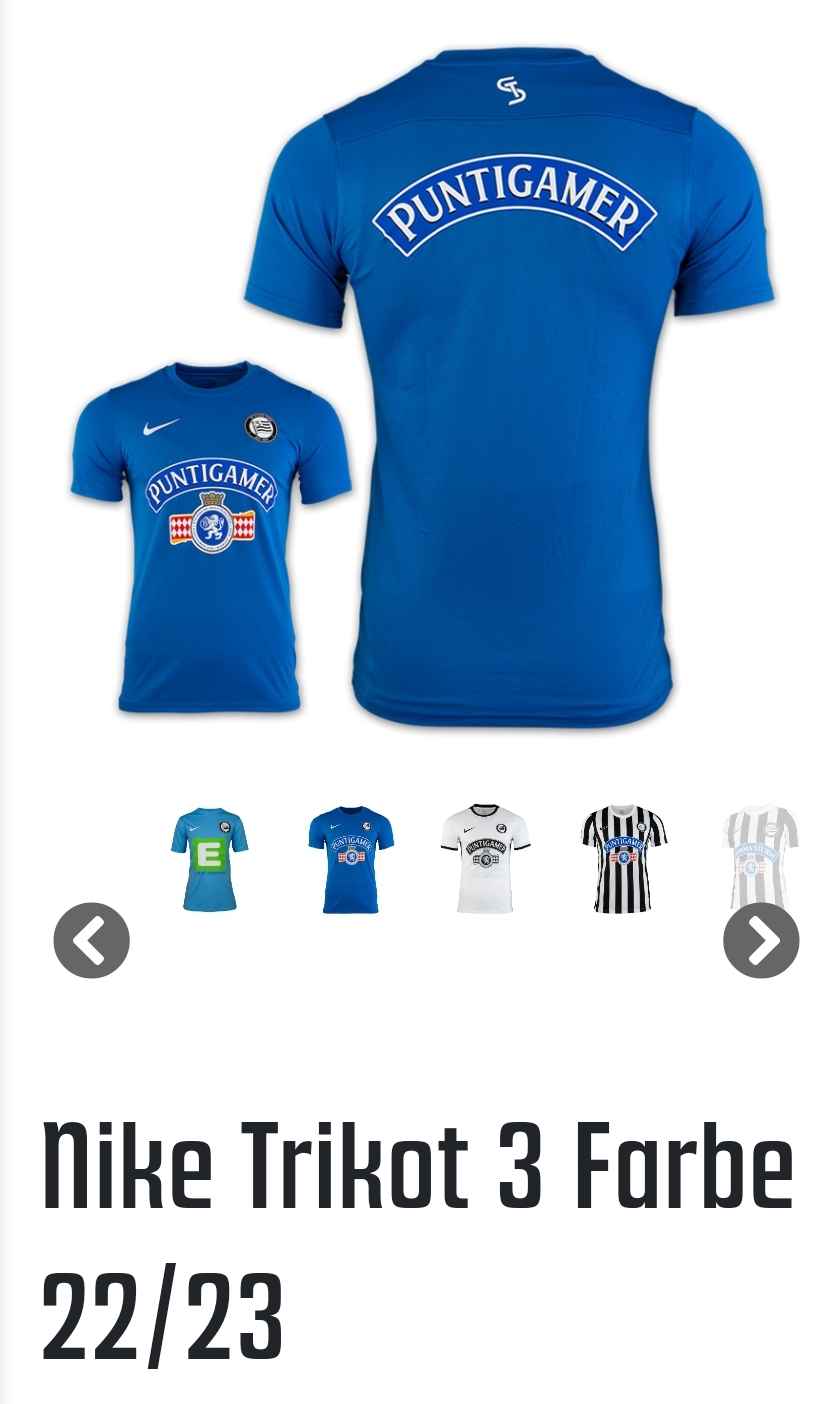Select the black and white striped jersey
This screenshot has width=838, height=1404.
[624, 859]
